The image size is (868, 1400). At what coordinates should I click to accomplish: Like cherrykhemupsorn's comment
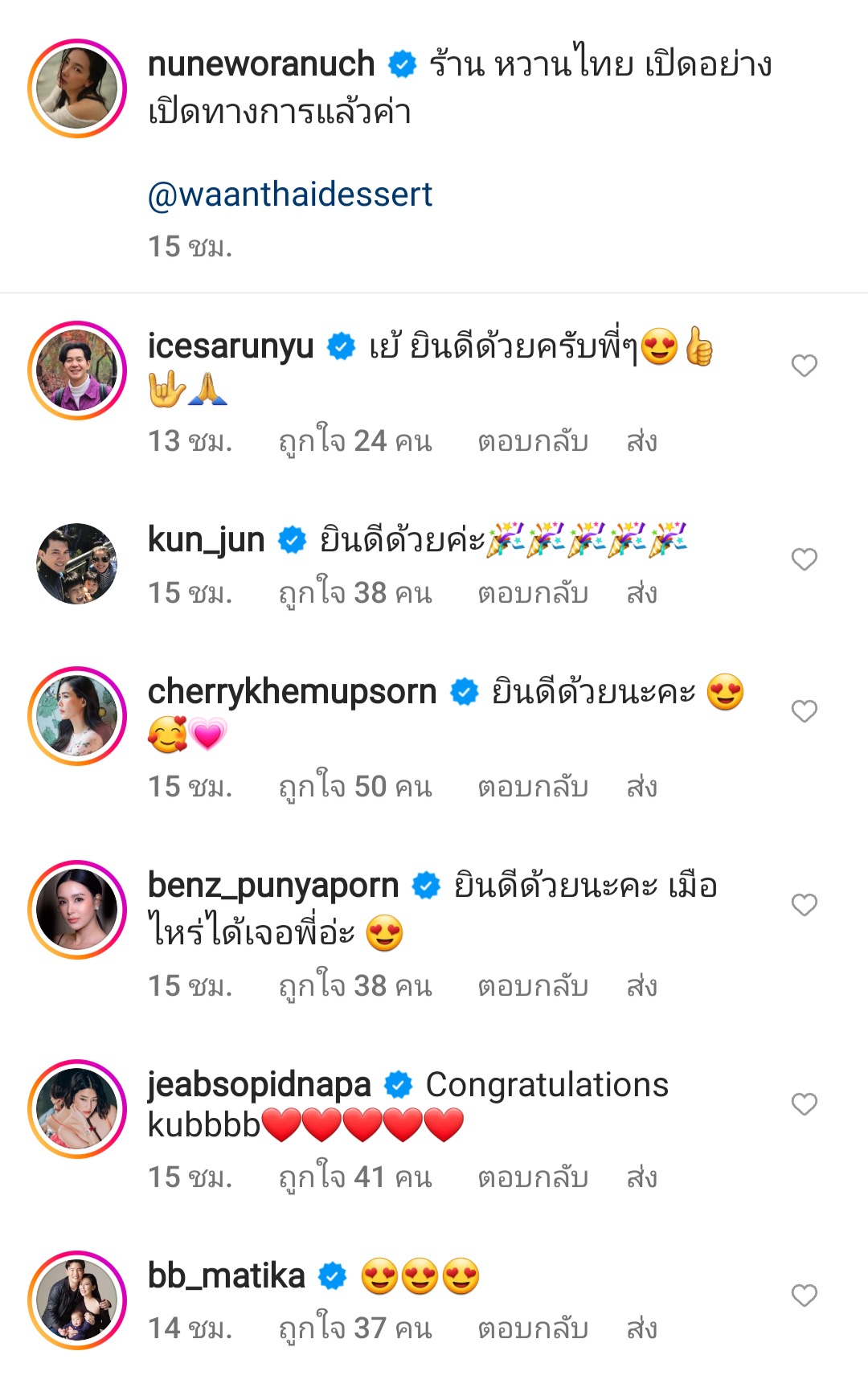click(x=804, y=711)
